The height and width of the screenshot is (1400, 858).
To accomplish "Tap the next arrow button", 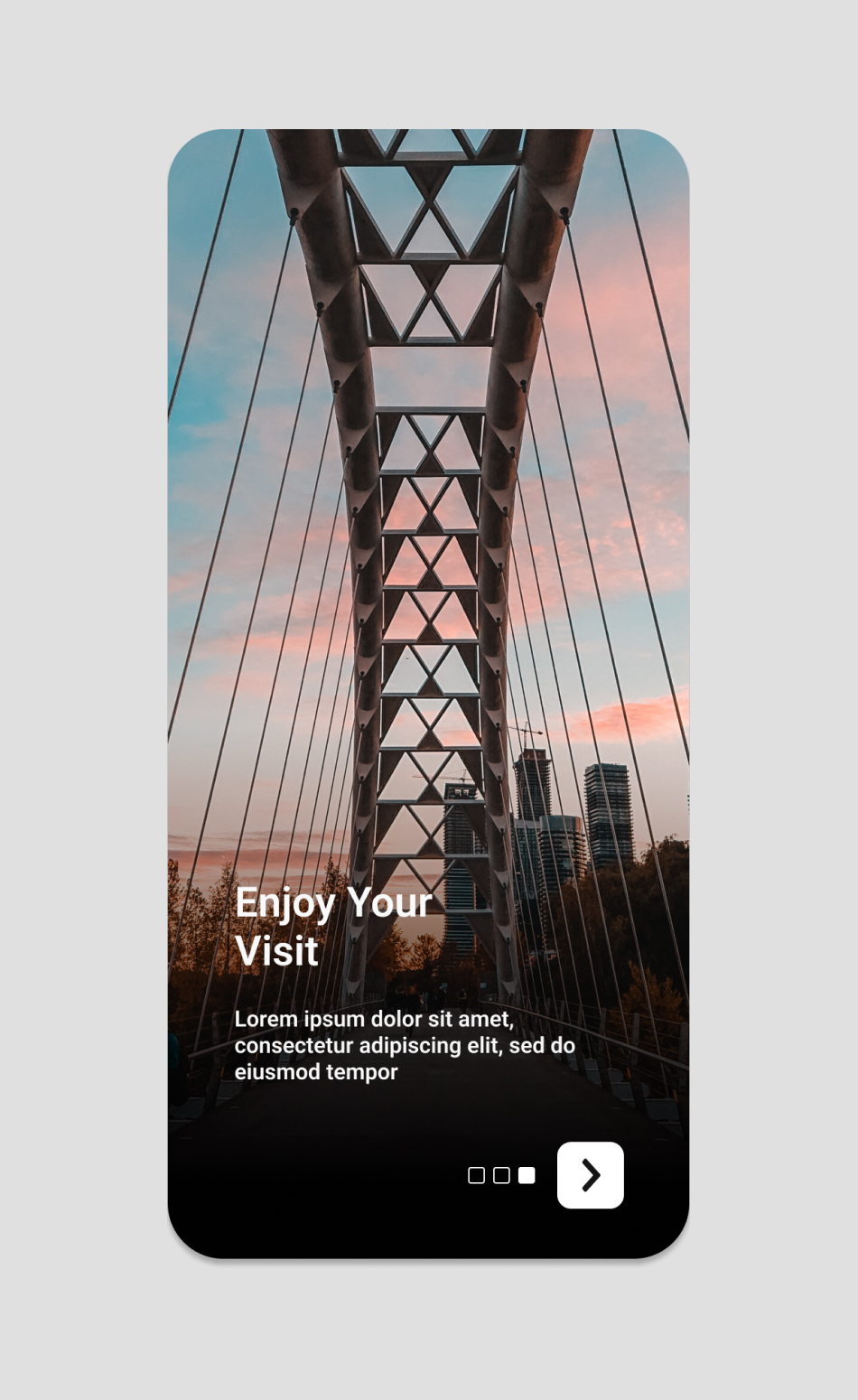I will point(590,1174).
